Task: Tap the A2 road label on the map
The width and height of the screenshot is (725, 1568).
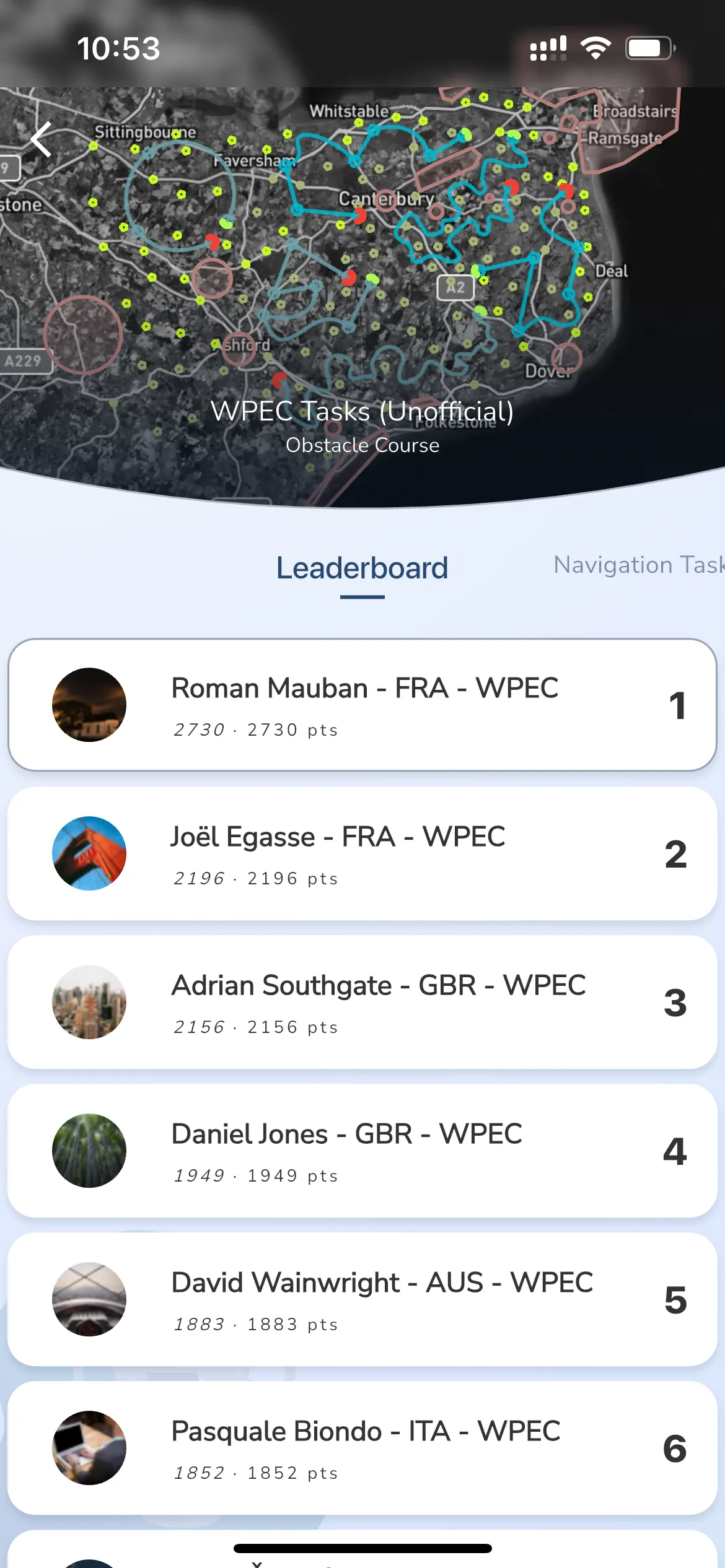Action: click(455, 287)
